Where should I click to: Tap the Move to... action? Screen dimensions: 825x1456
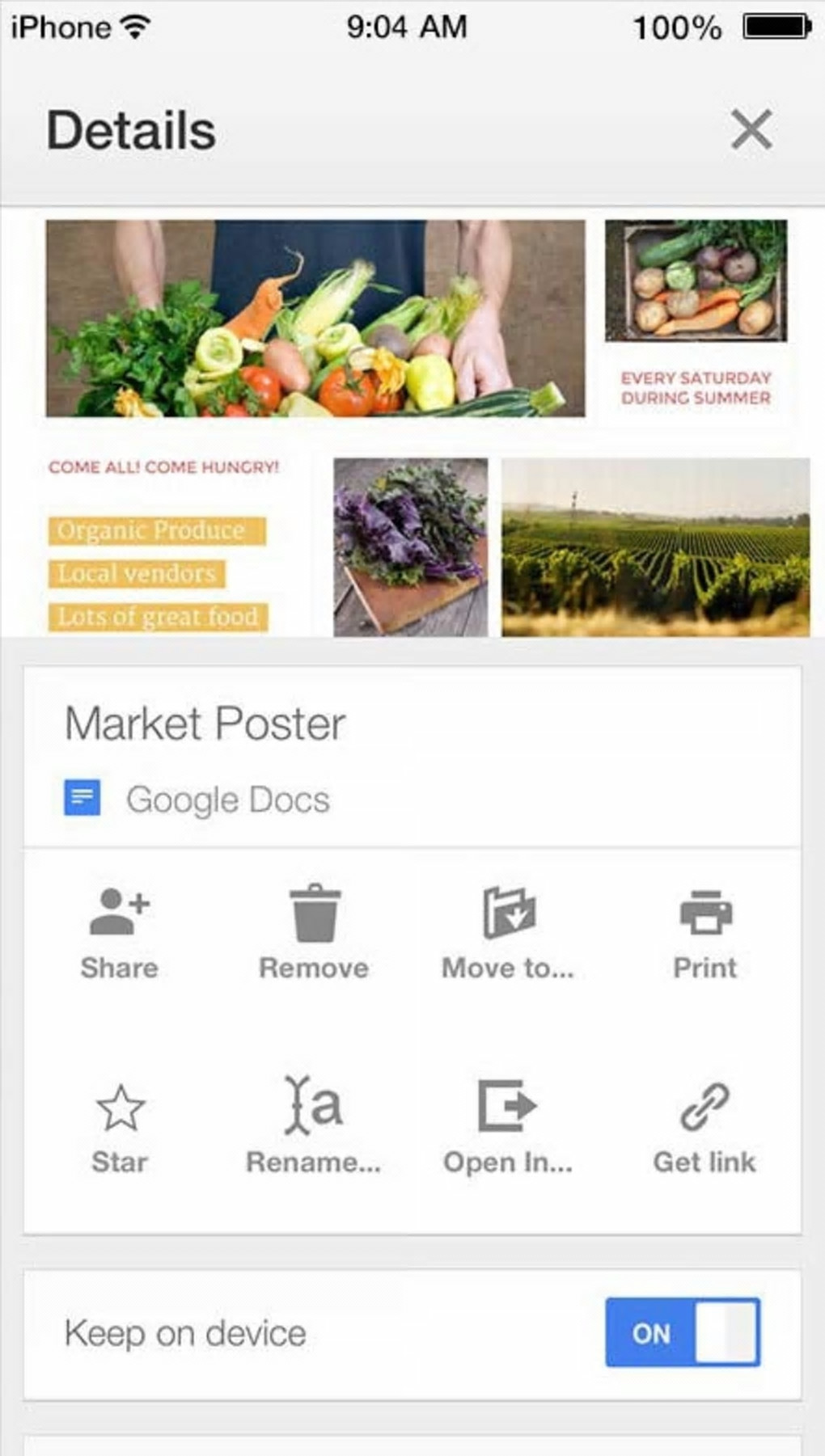508,932
